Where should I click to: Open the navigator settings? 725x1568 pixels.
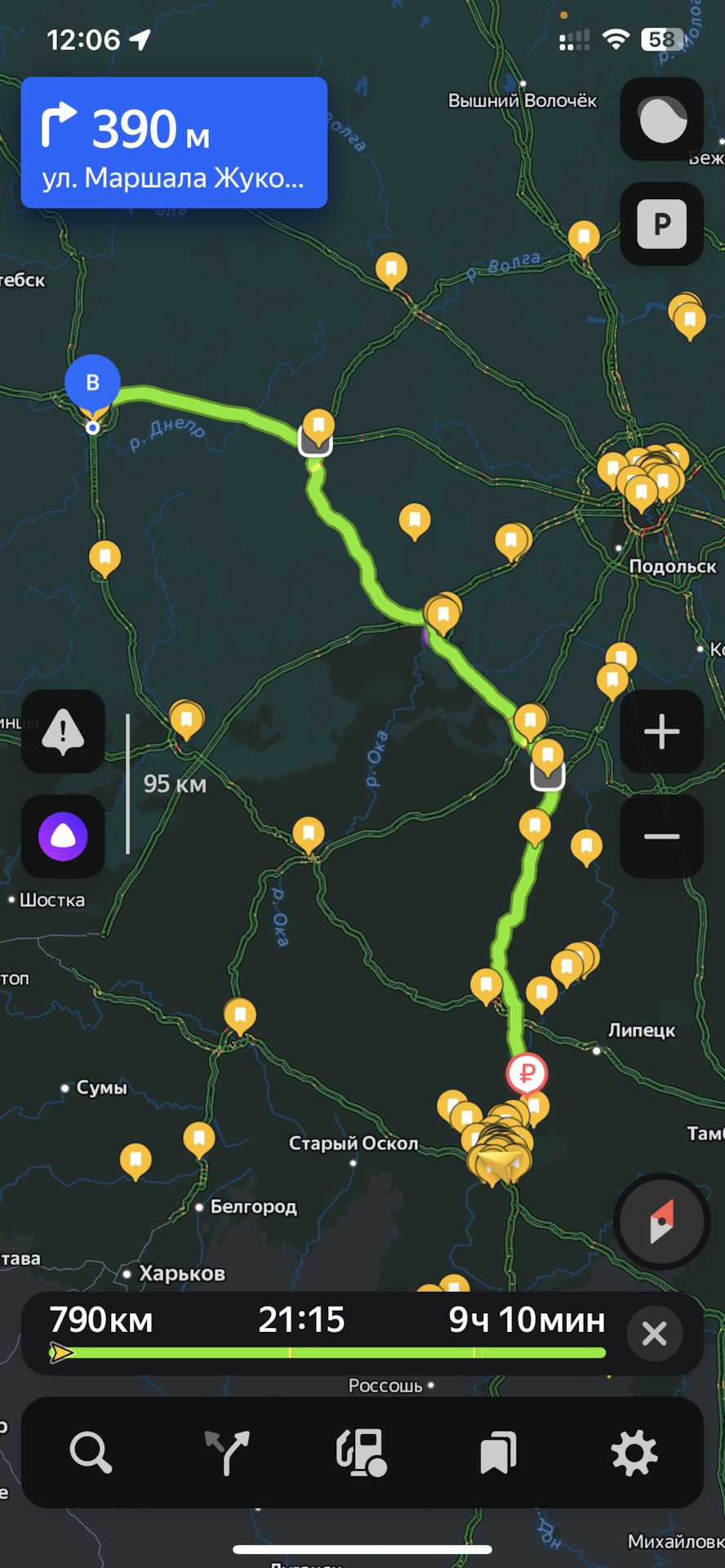634,1453
